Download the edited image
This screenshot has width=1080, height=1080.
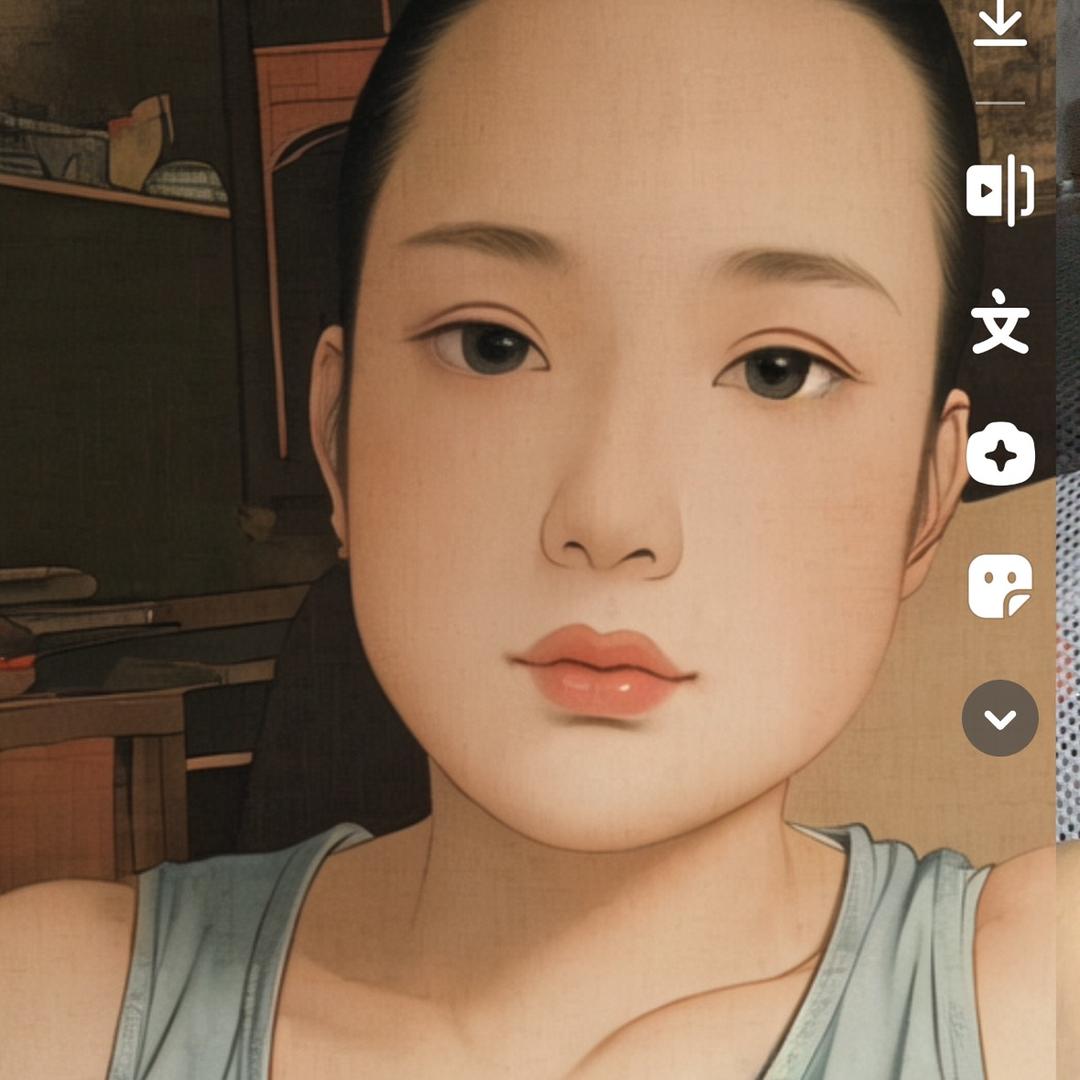(1000, 24)
